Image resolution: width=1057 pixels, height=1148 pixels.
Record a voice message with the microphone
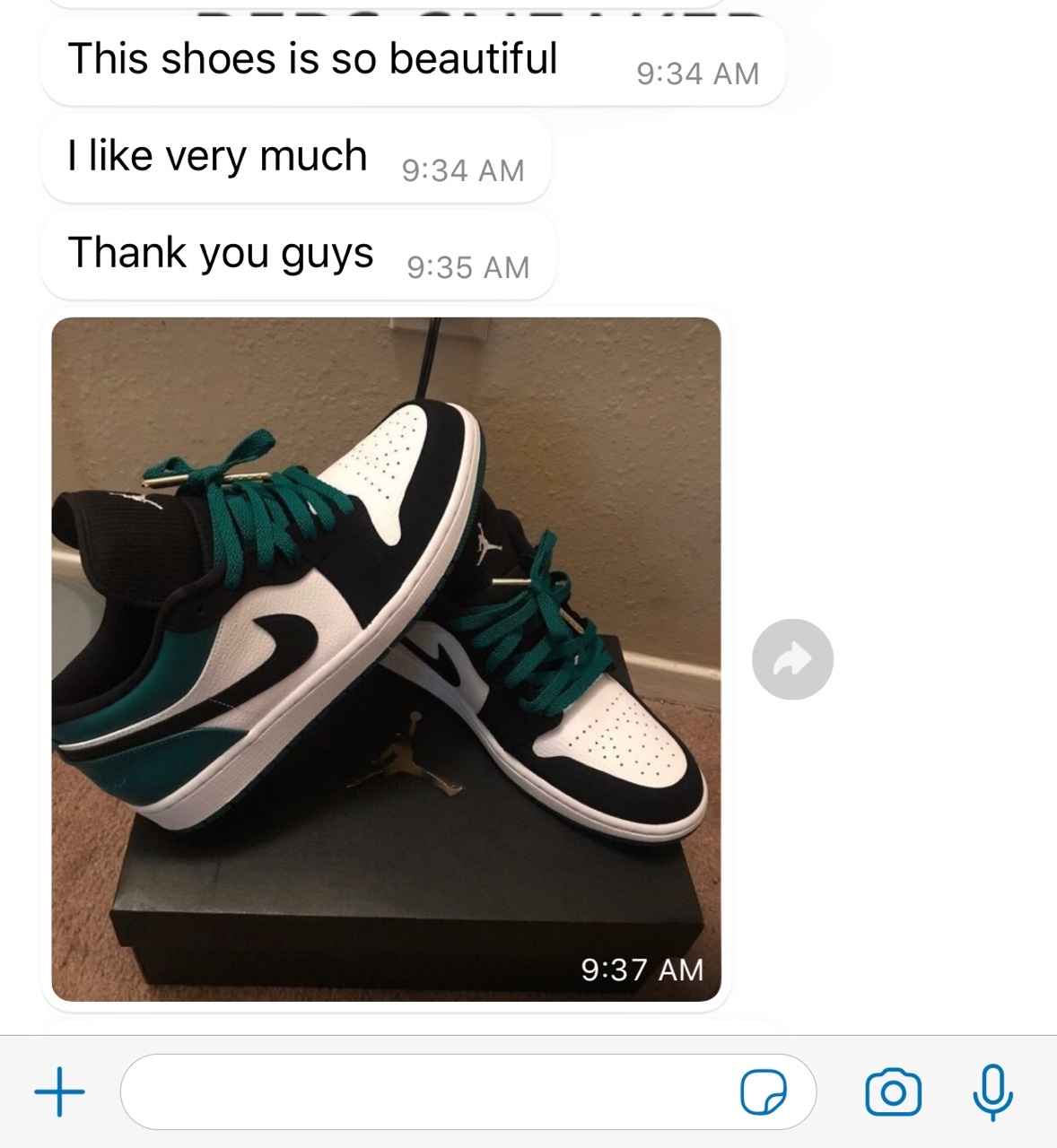click(x=992, y=1091)
